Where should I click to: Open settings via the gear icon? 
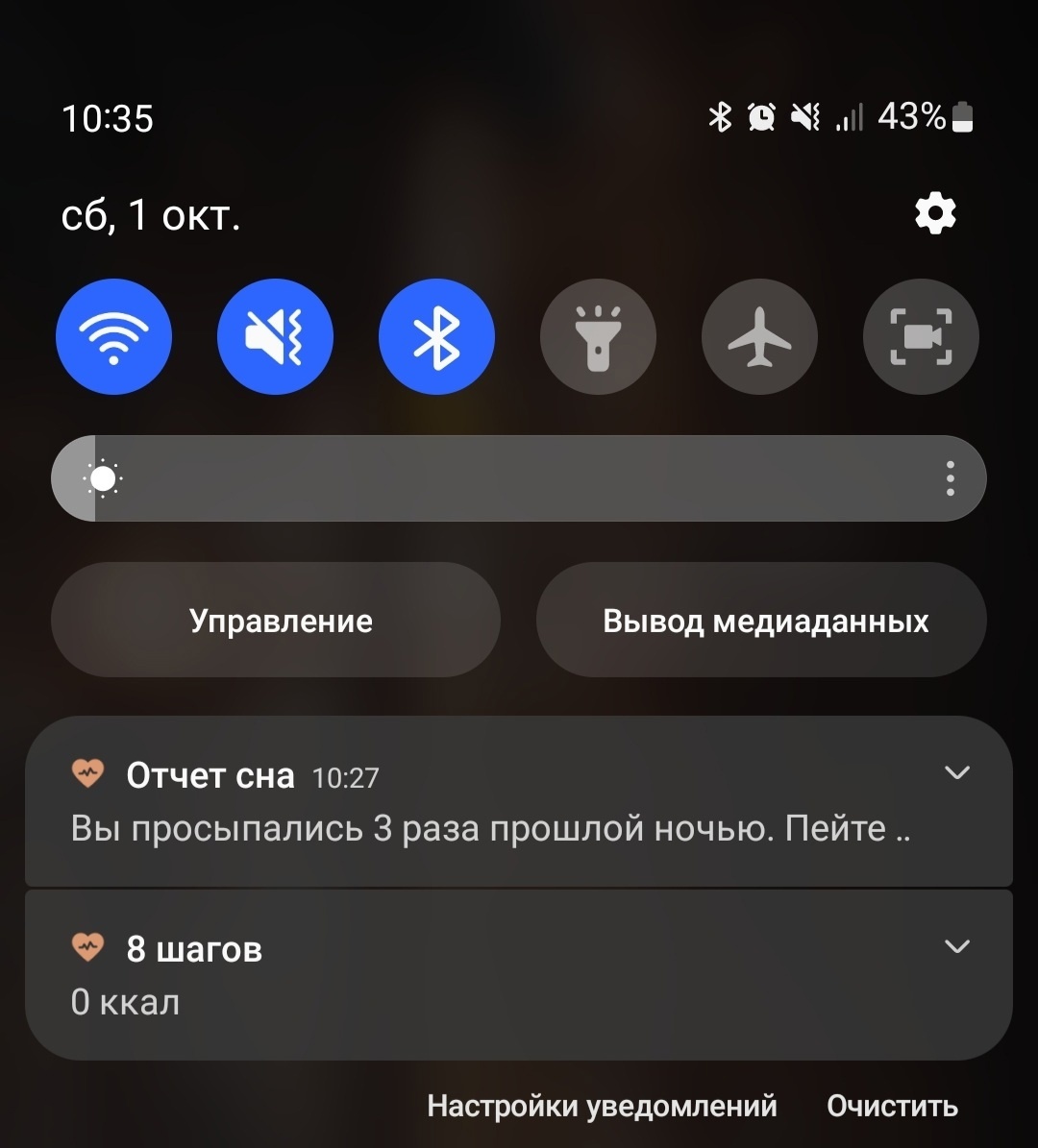pos(935,213)
